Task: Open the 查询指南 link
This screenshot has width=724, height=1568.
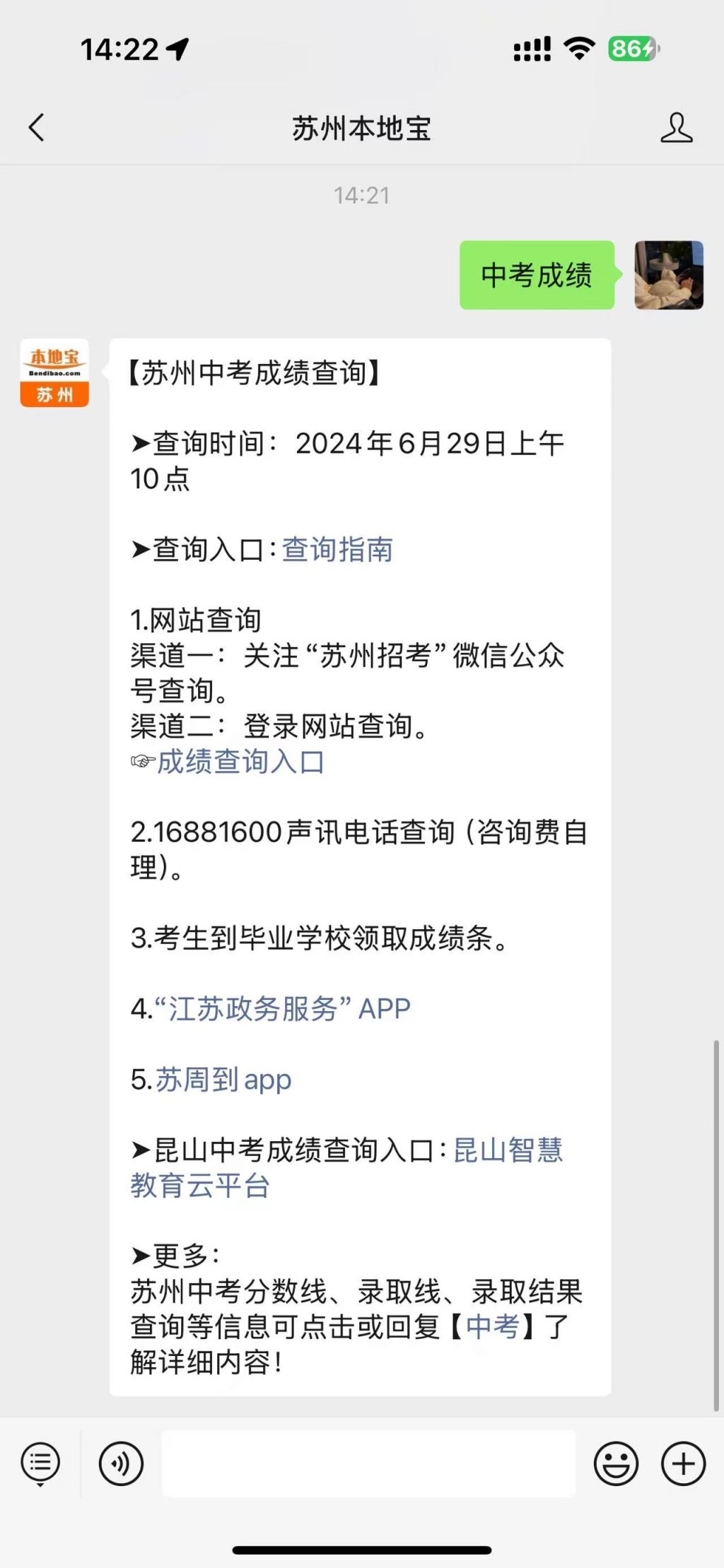Action: [x=337, y=550]
